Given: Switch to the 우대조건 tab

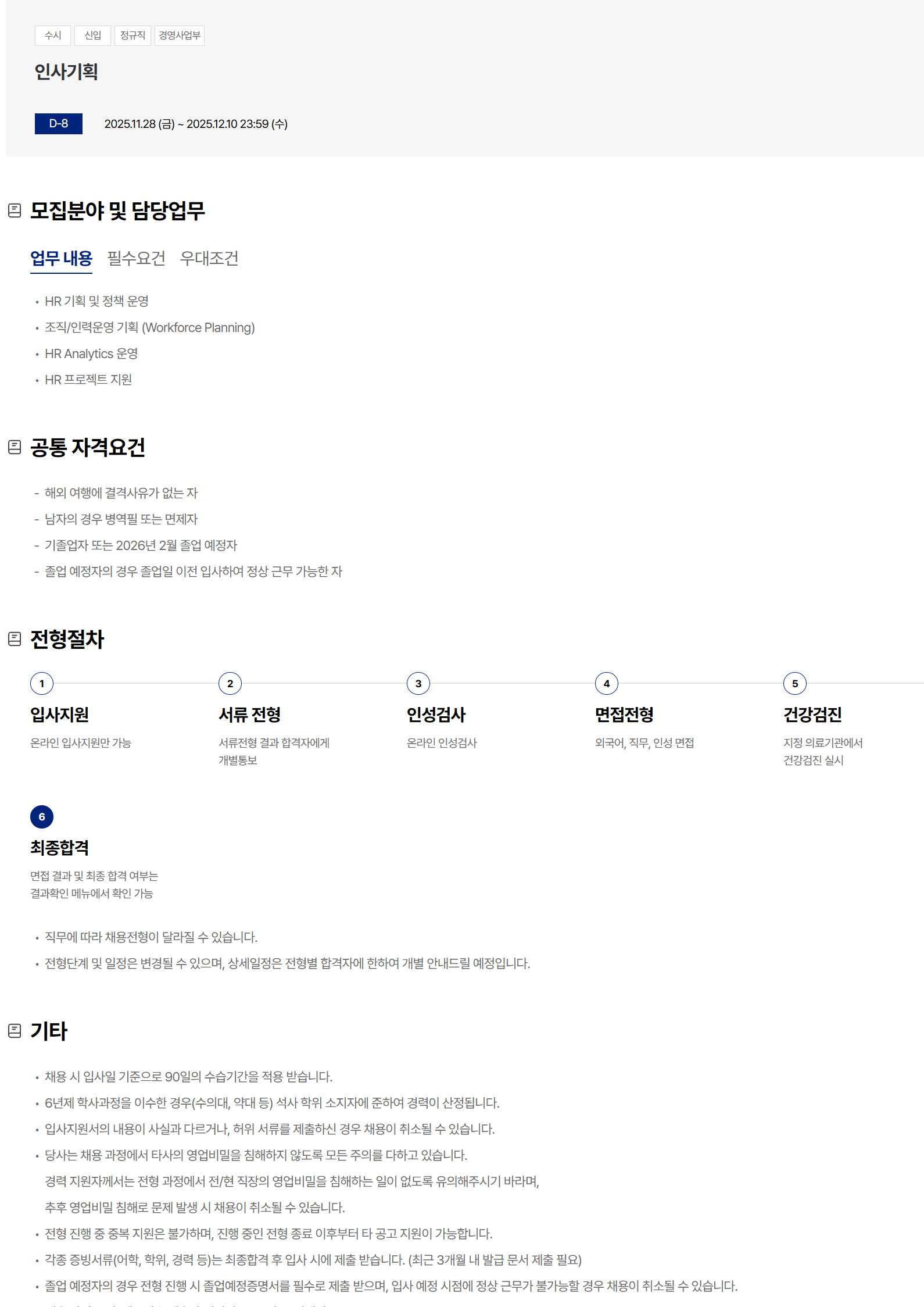Looking at the screenshot, I should [x=209, y=258].
